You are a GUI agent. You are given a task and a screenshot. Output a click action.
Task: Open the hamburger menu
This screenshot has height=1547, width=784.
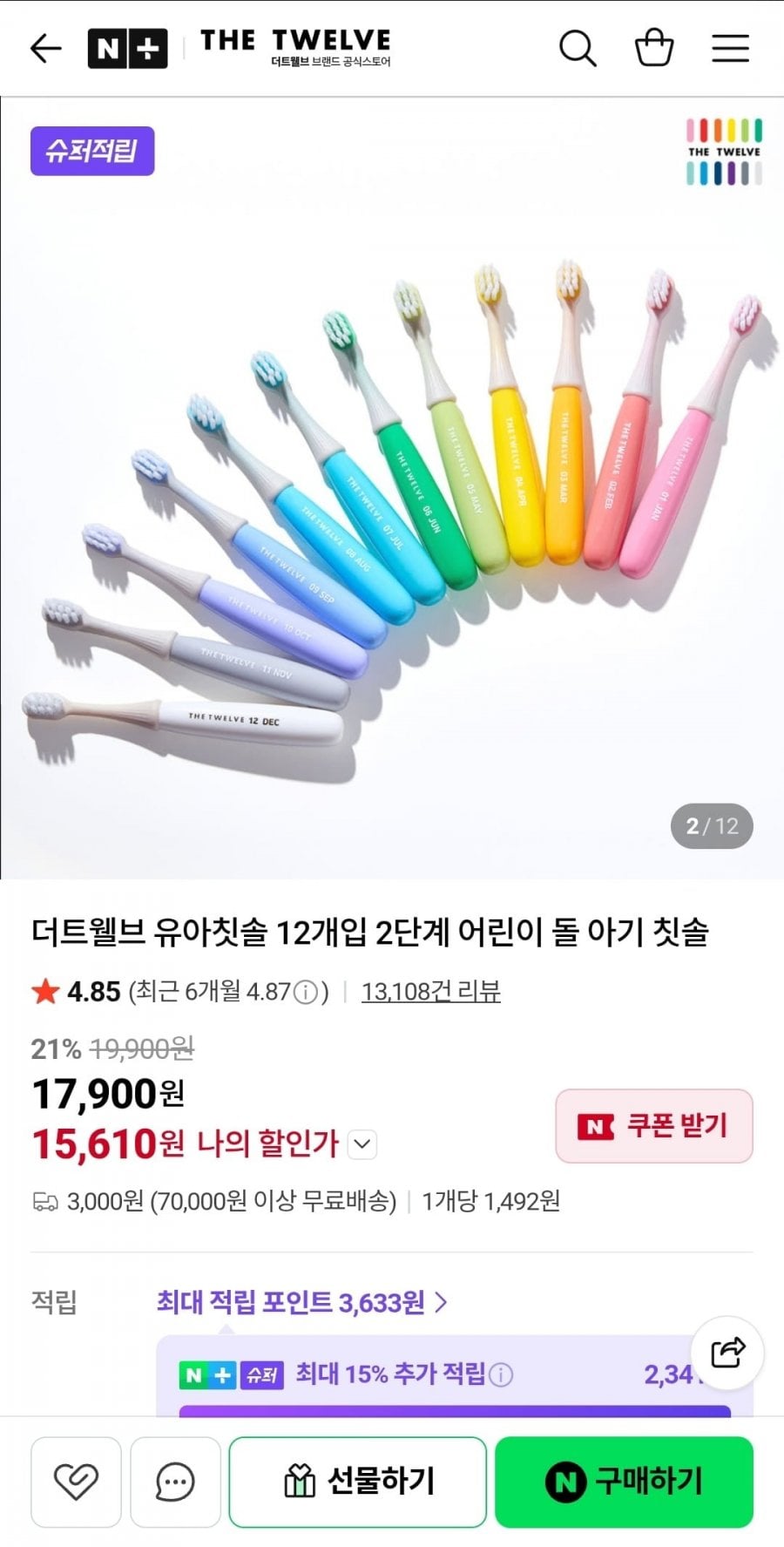click(x=730, y=48)
